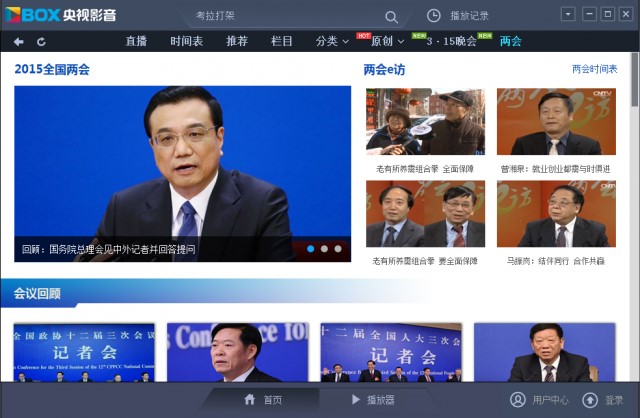Open 用户中心 user center

[540, 400]
